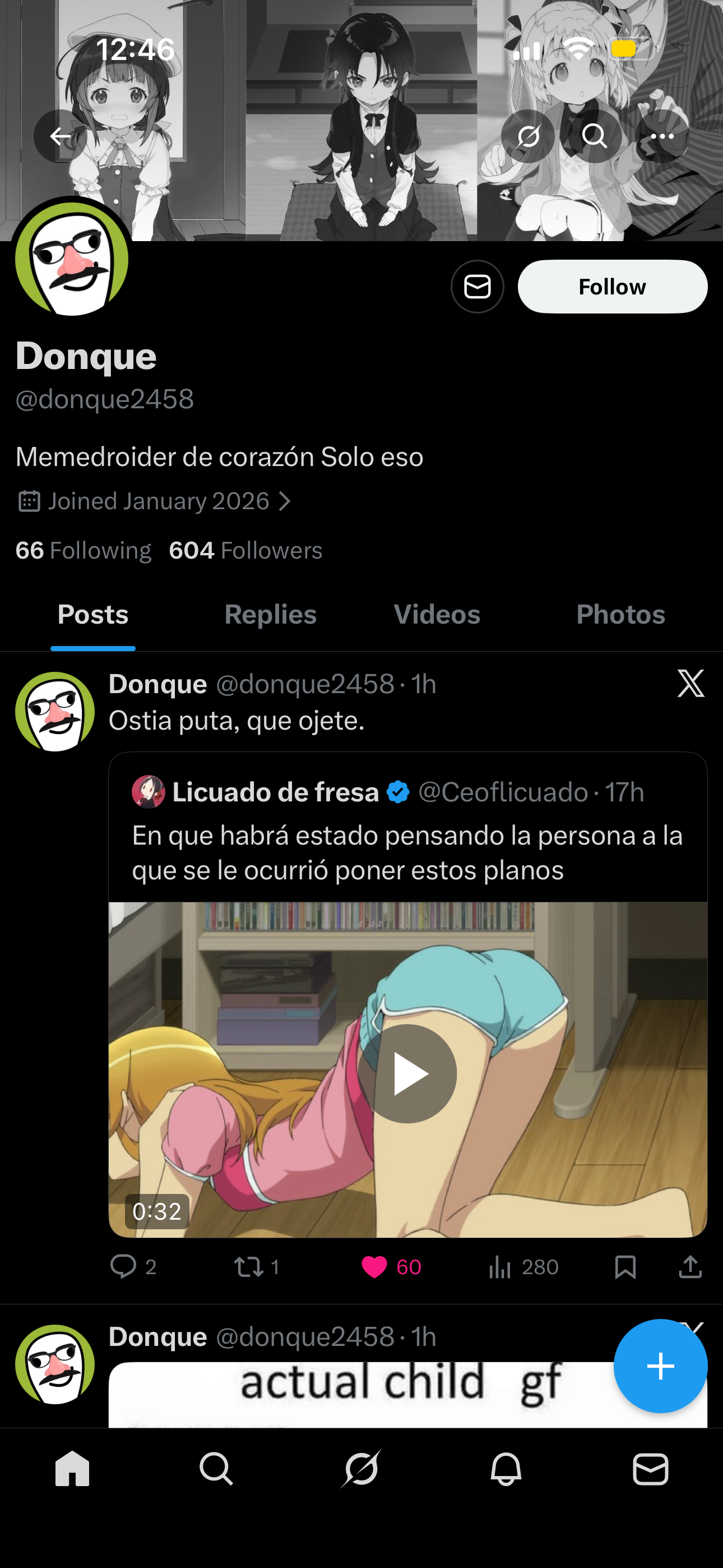The image size is (723, 1568).
Task: Expand the Joined January 2026 details
Action: coord(155,501)
